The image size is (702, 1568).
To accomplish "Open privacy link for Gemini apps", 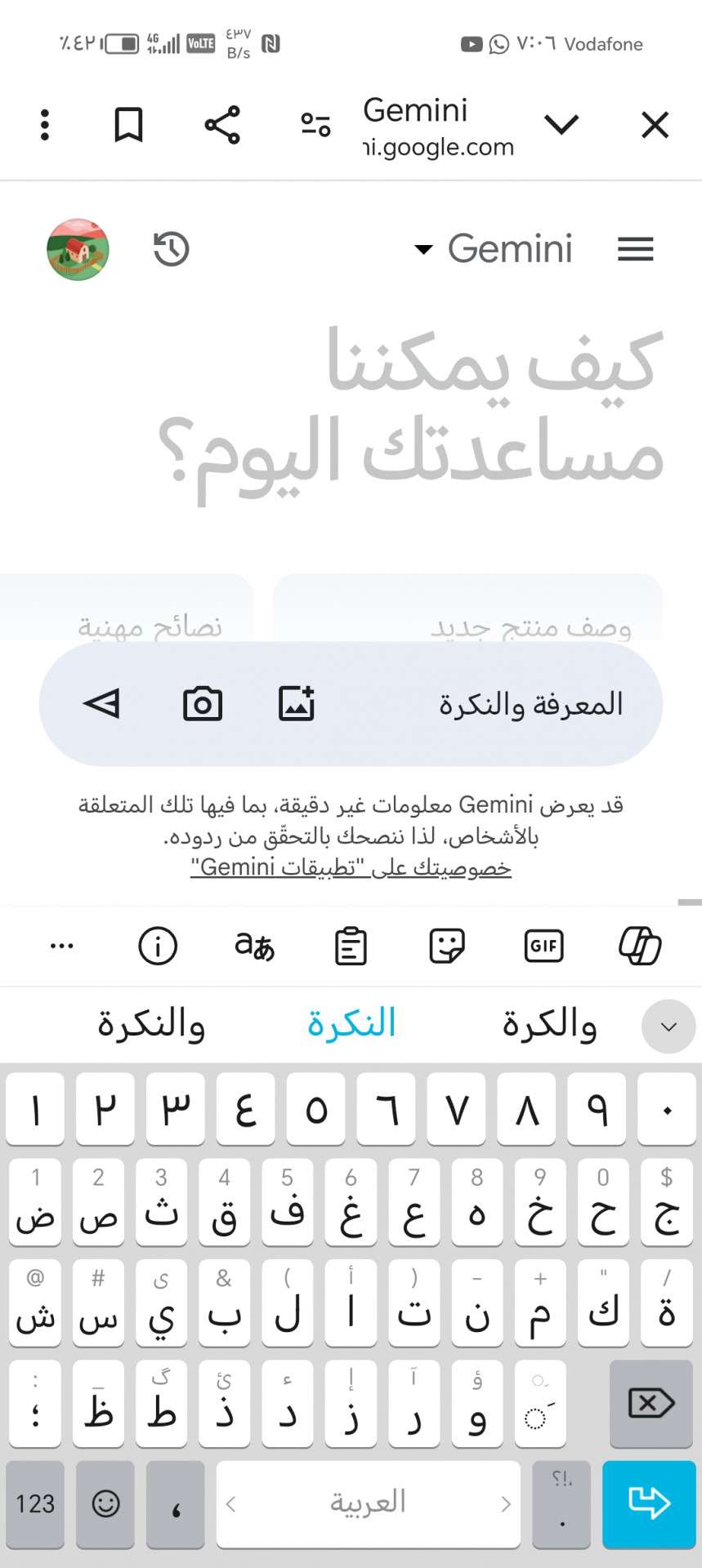I will tap(351, 867).
